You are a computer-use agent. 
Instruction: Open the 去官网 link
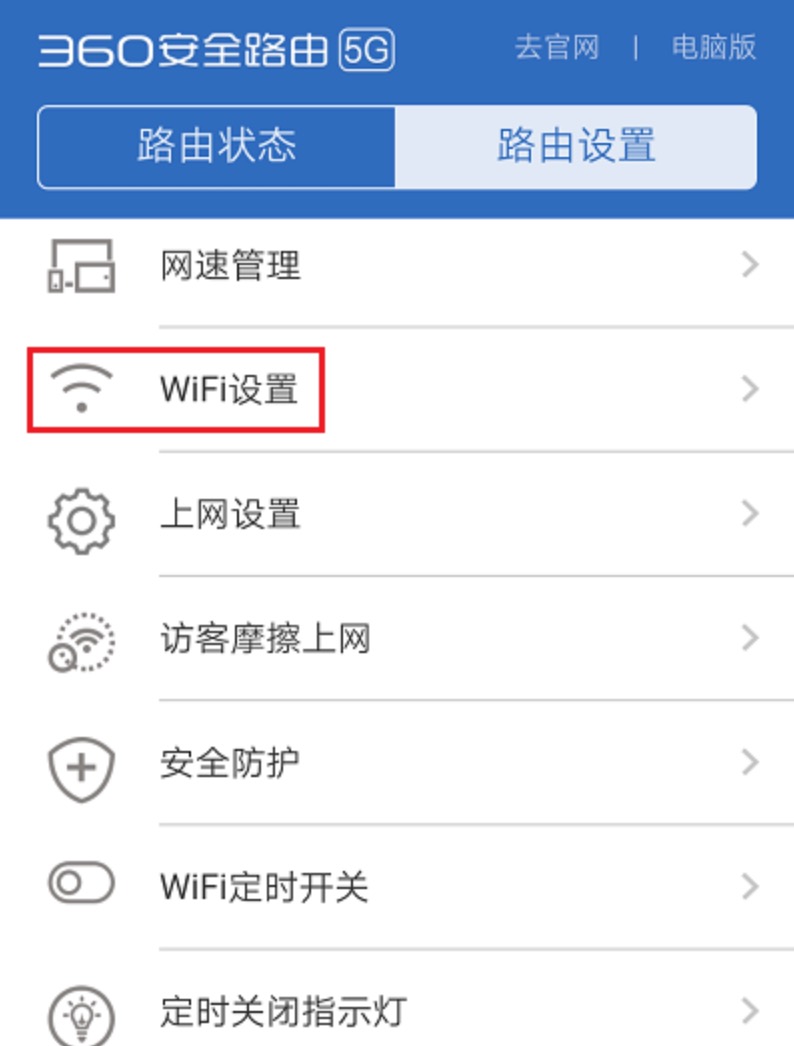(x=556, y=46)
